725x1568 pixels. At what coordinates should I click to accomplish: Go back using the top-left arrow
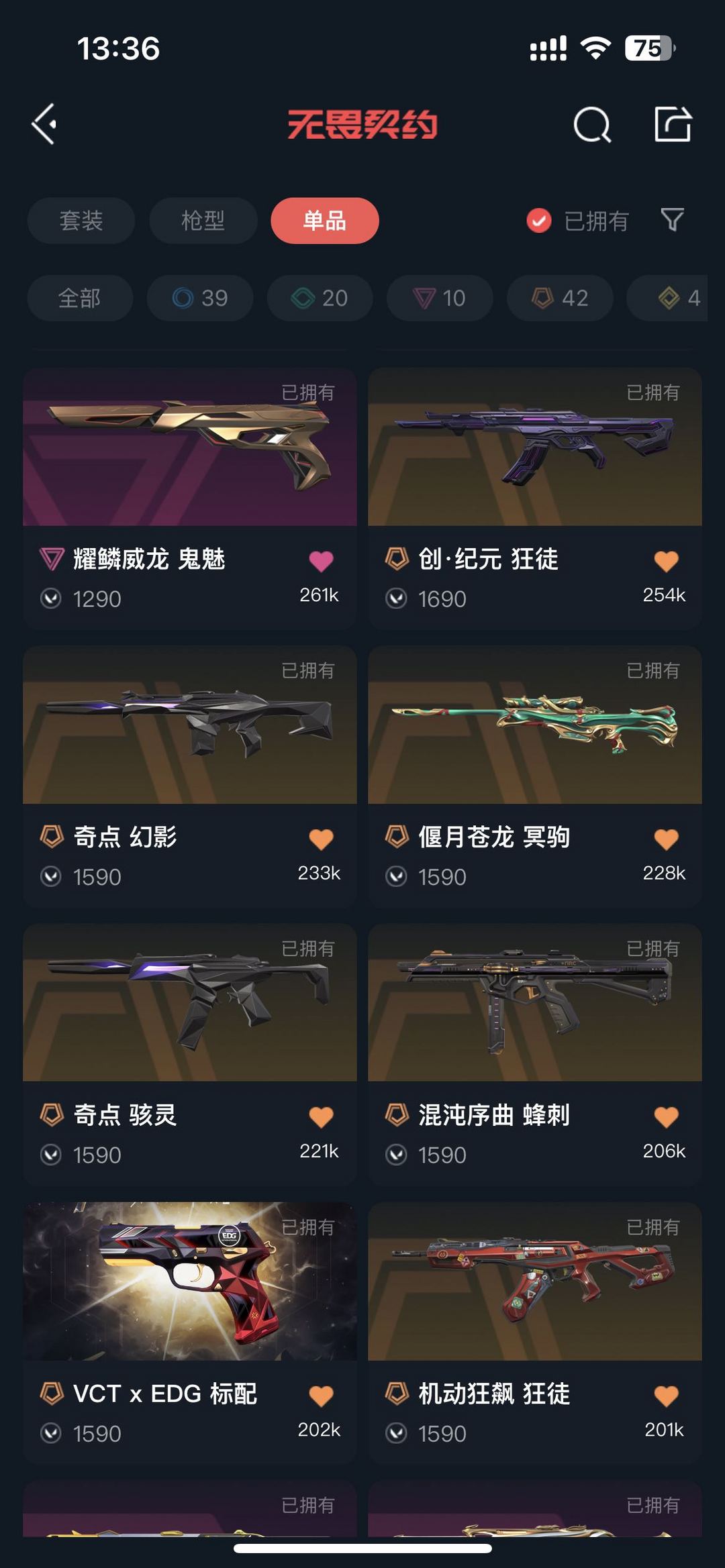pyautogui.click(x=44, y=124)
